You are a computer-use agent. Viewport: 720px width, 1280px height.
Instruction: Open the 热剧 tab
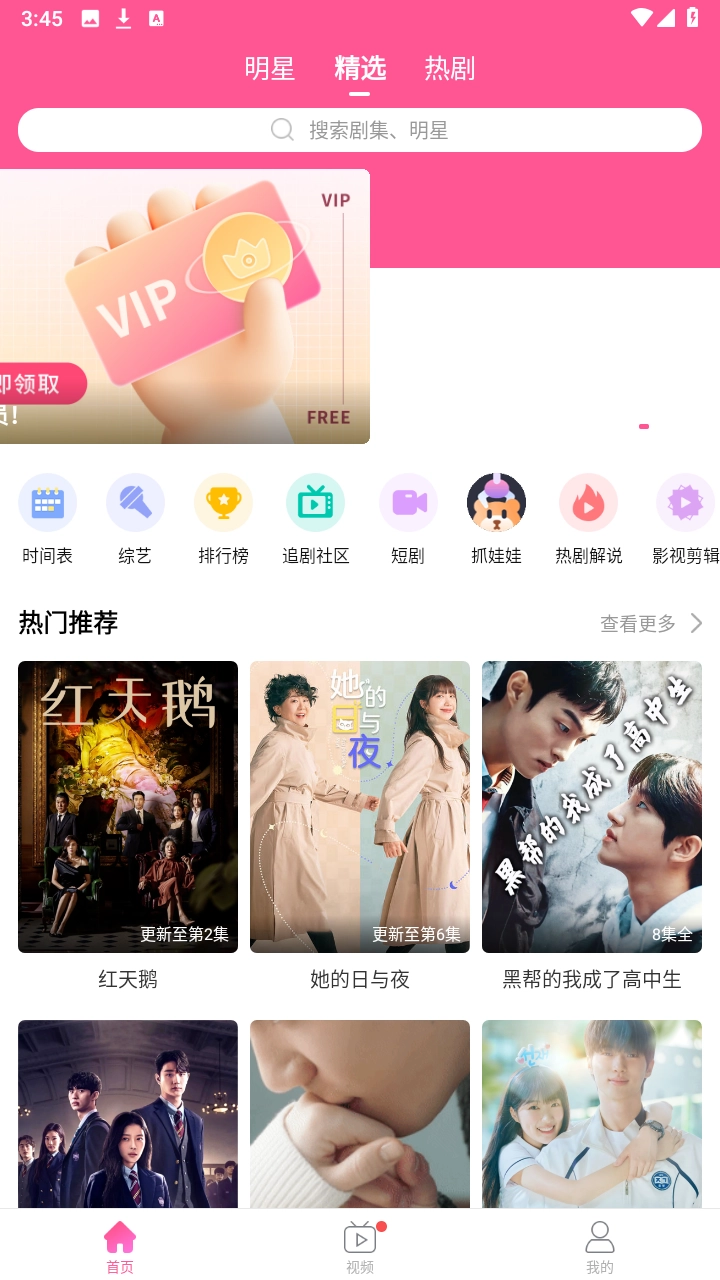click(449, 68)
